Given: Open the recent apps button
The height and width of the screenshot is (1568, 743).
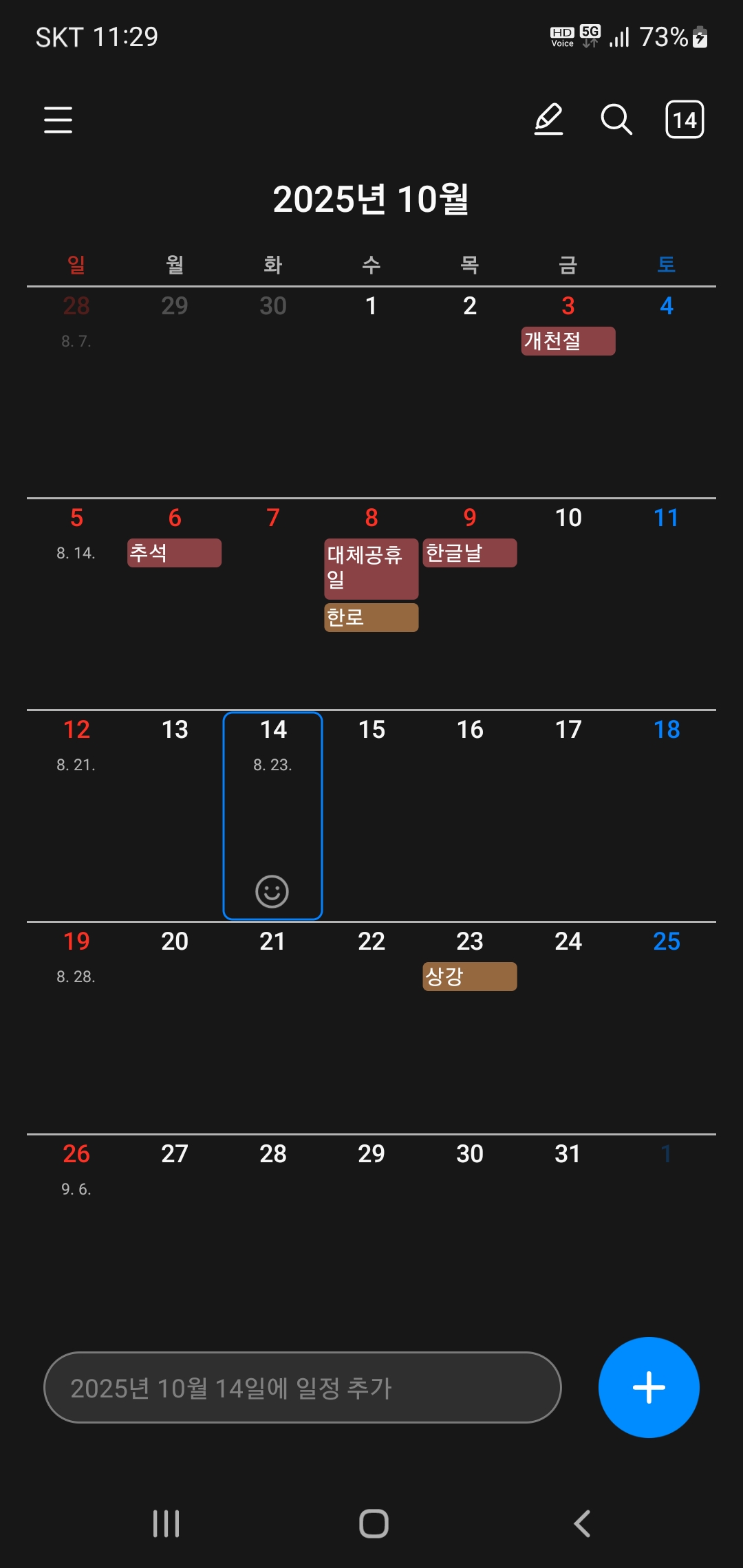Looking at the screenshot, I should tap(166, 1523).
